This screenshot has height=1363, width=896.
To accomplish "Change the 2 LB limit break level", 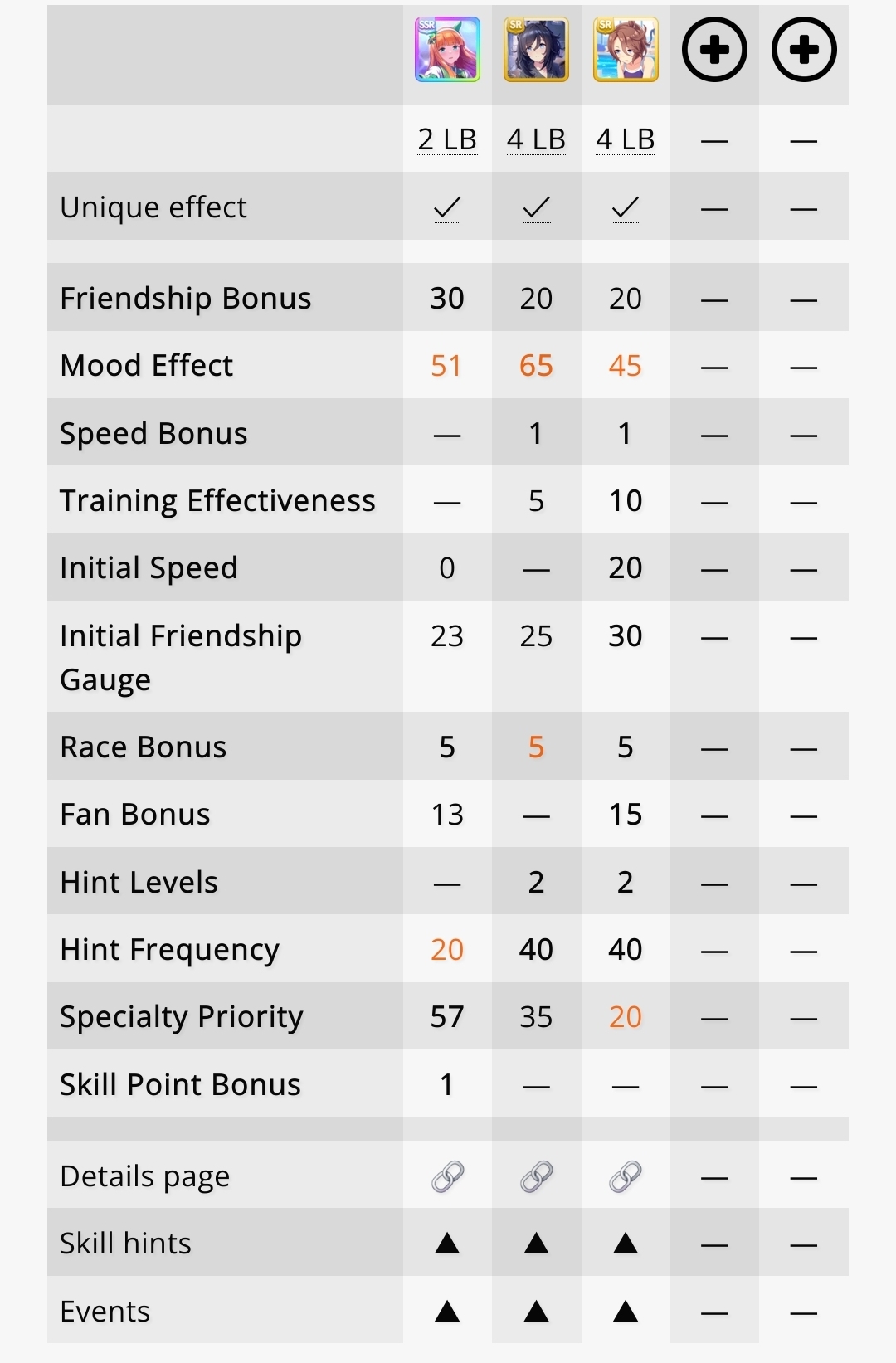I will [x=447, y=139].
